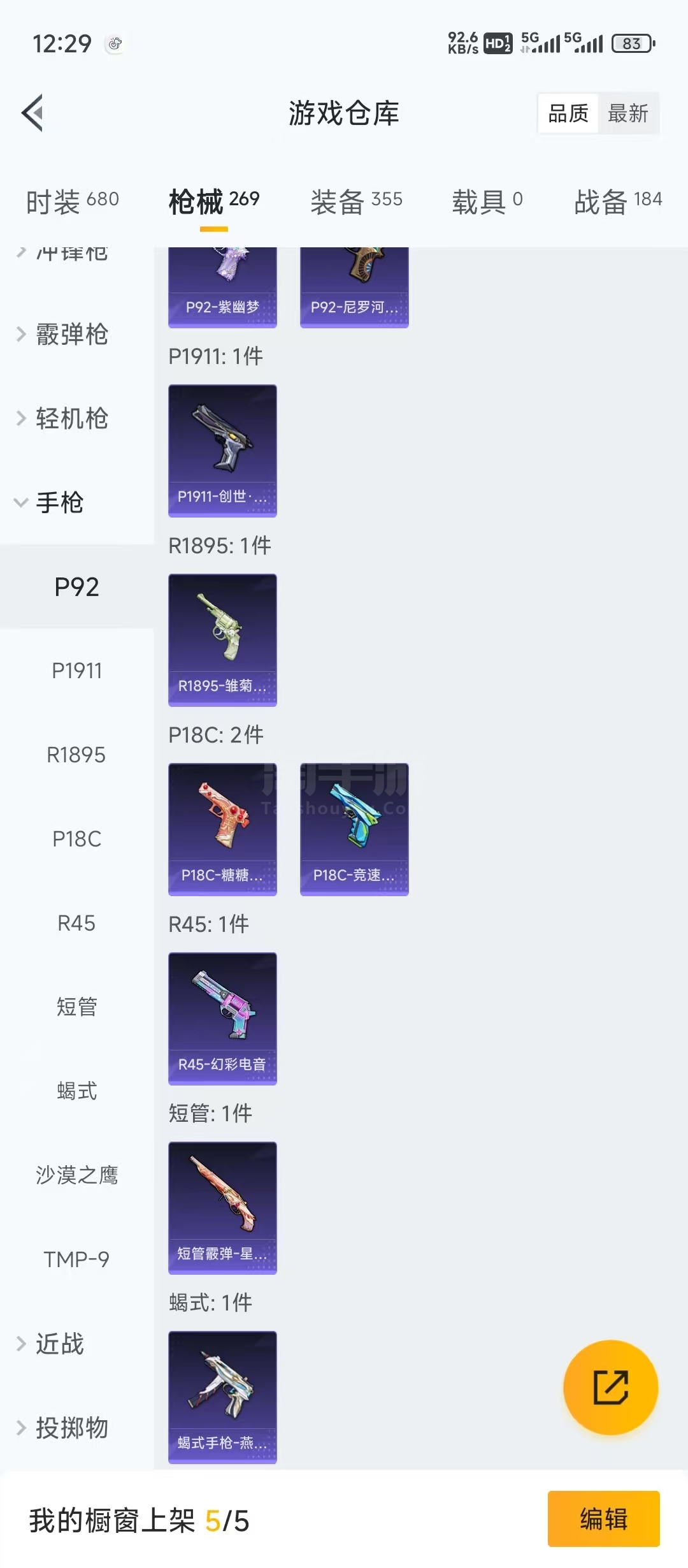View the R45-幻彩电音 skin card

coord(222,1018)
